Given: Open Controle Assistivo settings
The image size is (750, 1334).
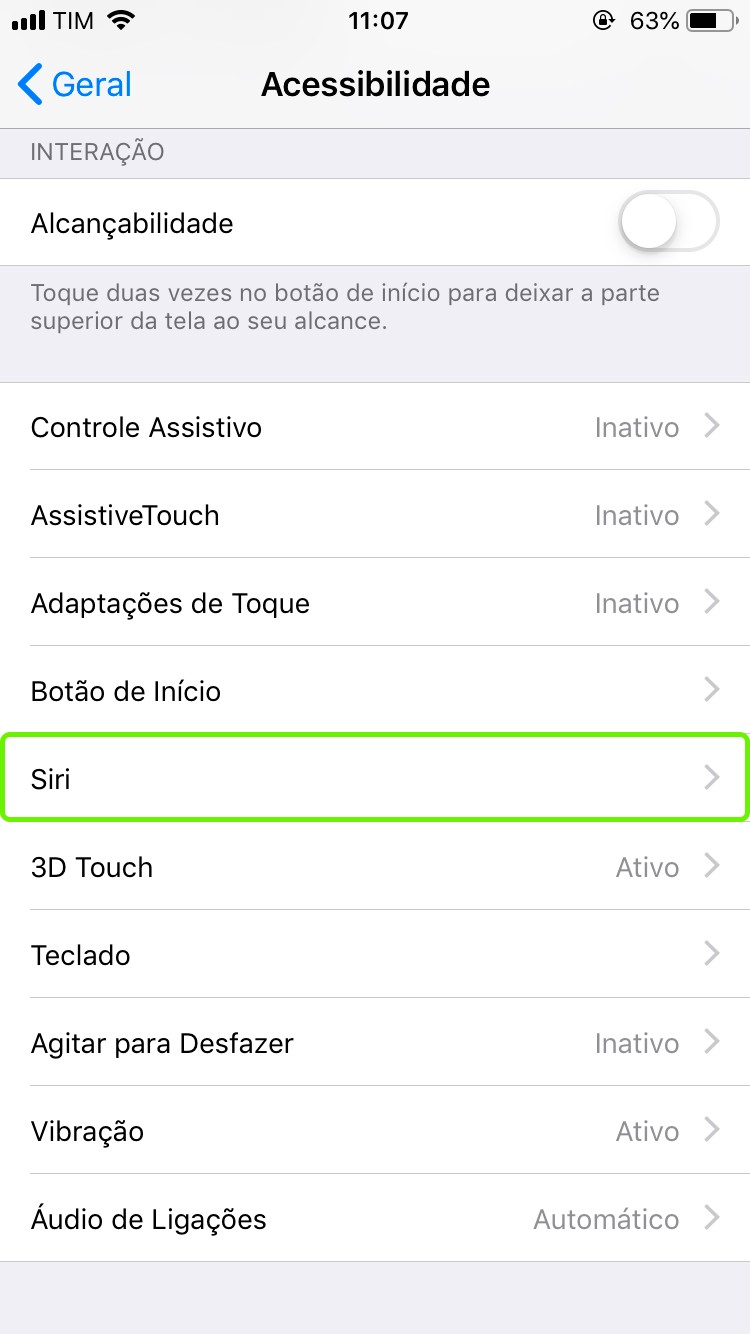Looking at the screenshot, I should tap(375, 427).
